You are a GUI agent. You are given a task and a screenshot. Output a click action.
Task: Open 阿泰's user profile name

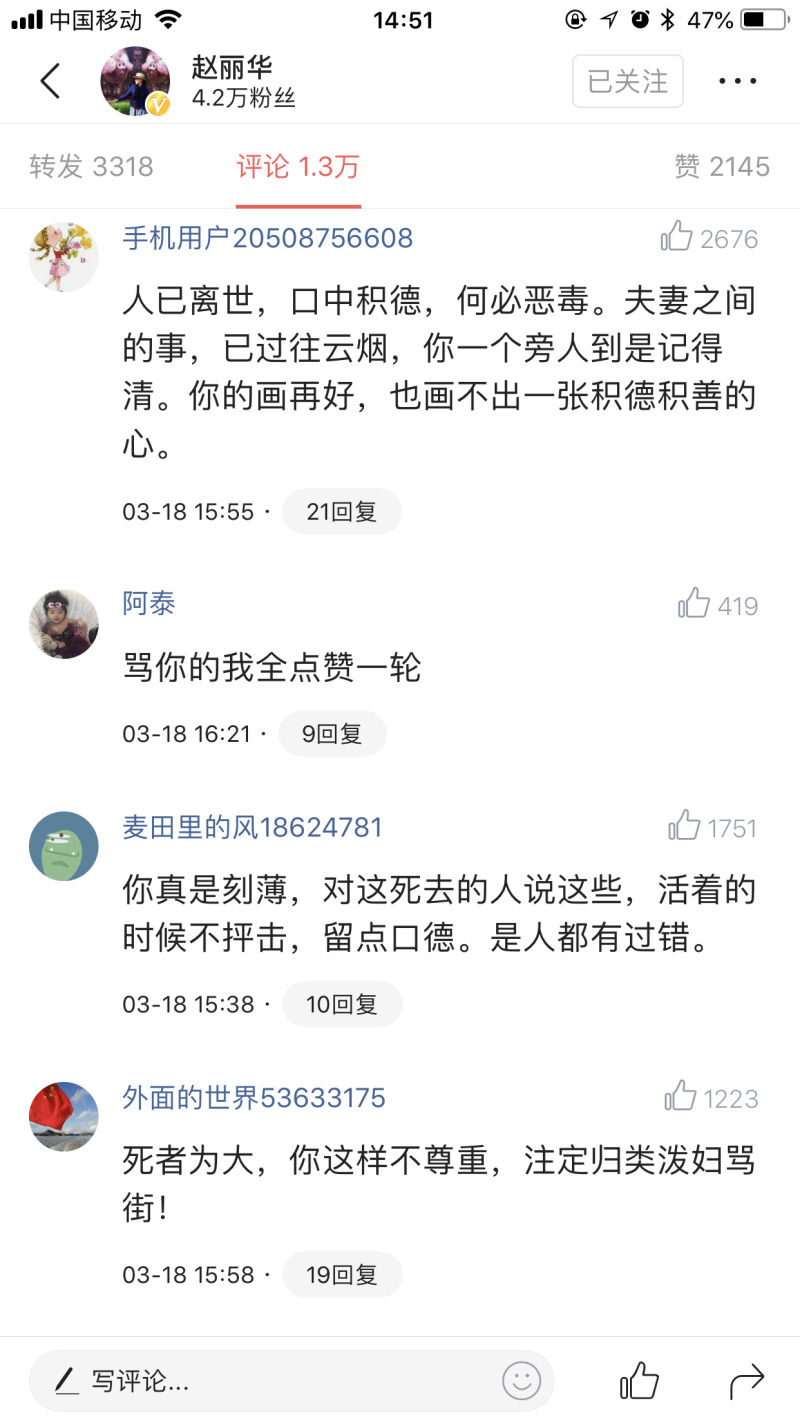point(149,603)
